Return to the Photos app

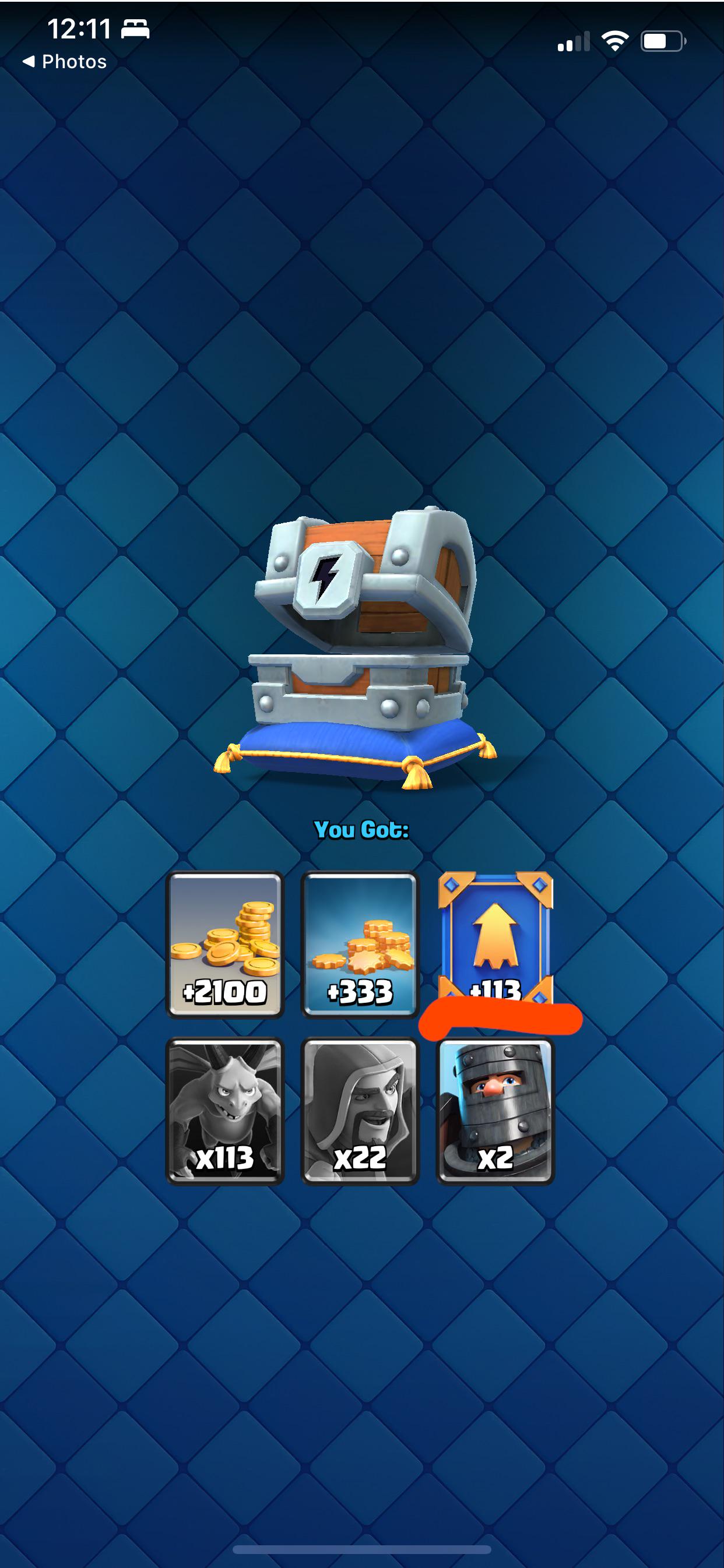65,62
